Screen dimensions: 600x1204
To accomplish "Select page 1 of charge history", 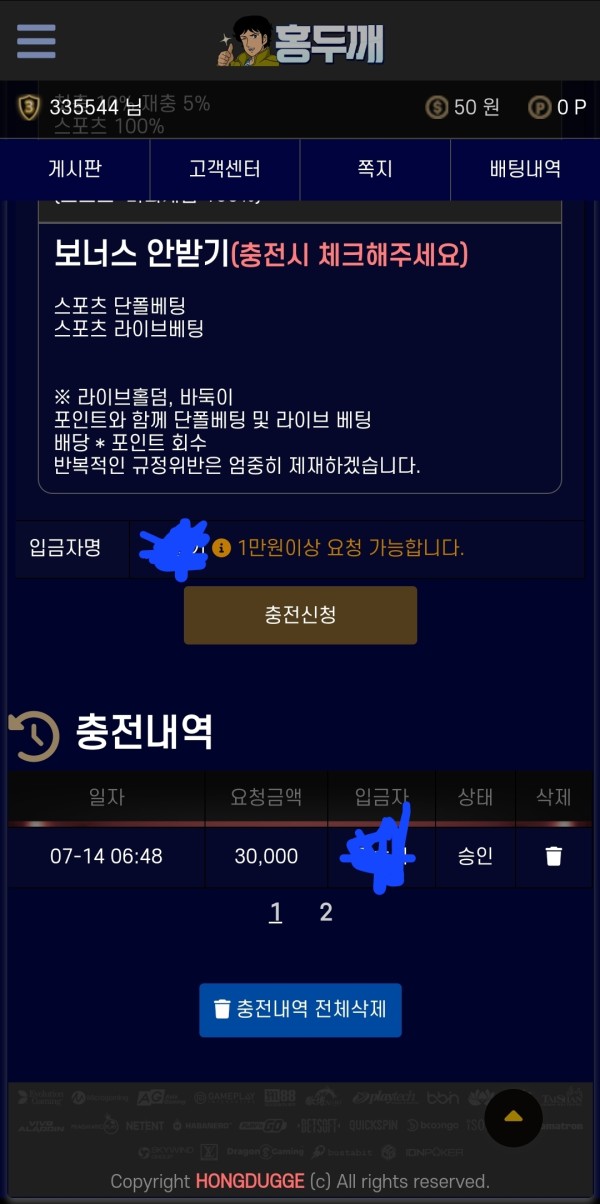I will pos(276,912).
